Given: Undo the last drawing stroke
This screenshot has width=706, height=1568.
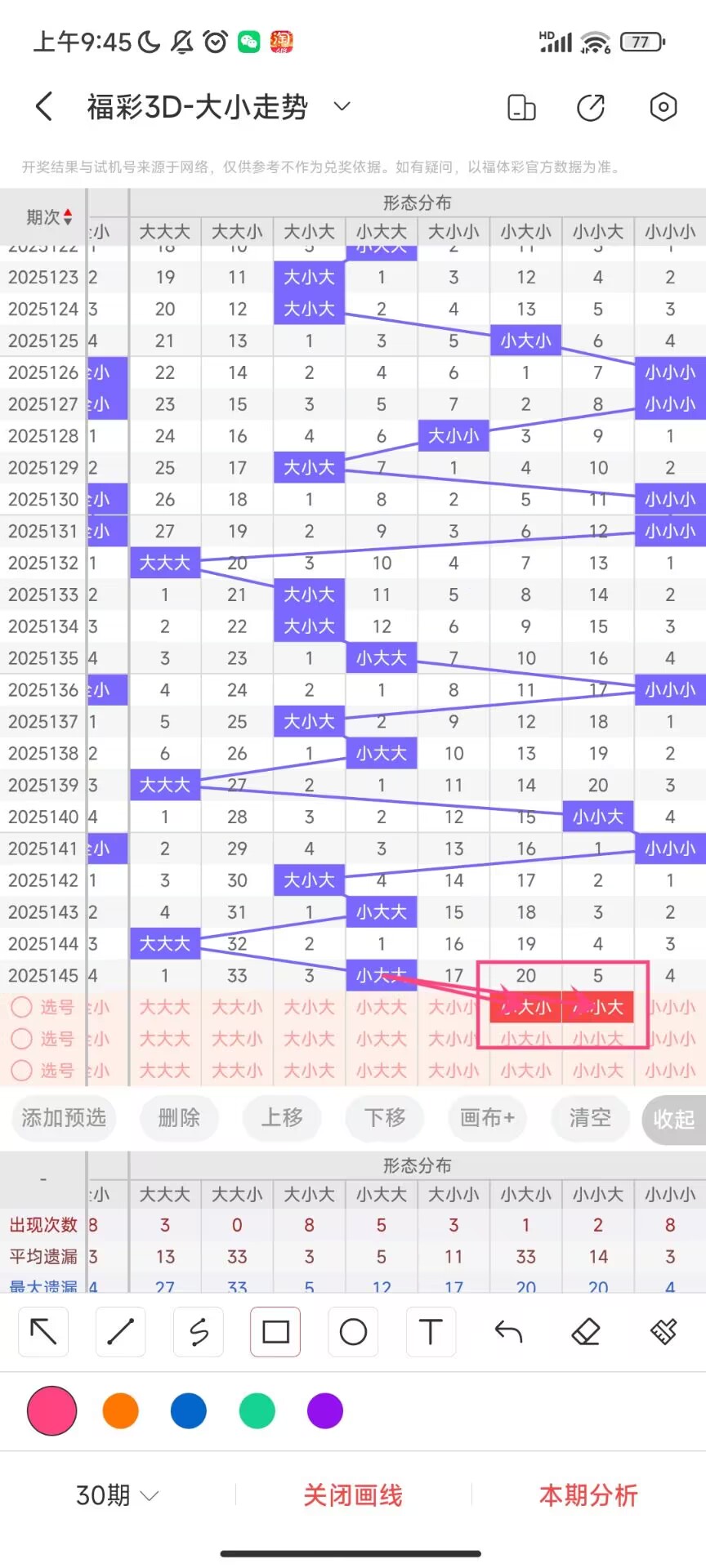Looking at the screenshot, I should (508, 1332).
